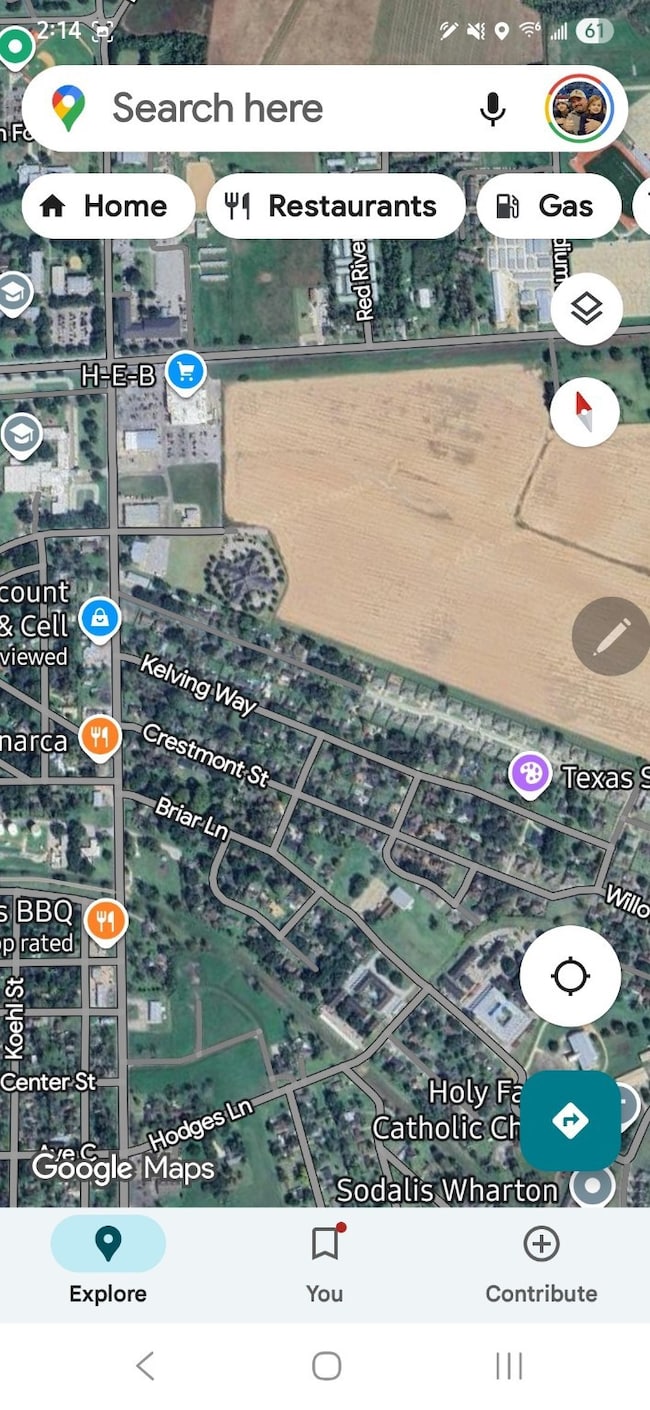The height and width of the screenshot is (1410, 650).
Task: Tap the BBQ restaurant pin
Action: (105, 920)
